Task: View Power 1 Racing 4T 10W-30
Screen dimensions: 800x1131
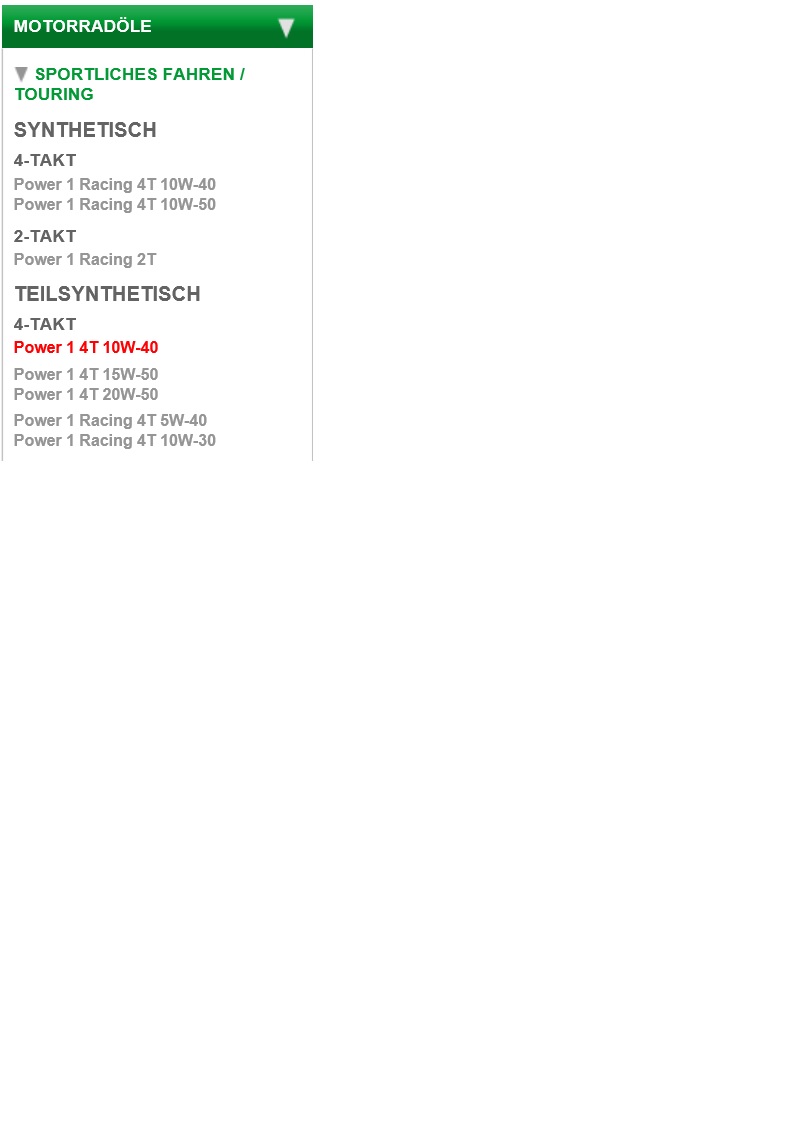Action: click(x=114, y=440)
